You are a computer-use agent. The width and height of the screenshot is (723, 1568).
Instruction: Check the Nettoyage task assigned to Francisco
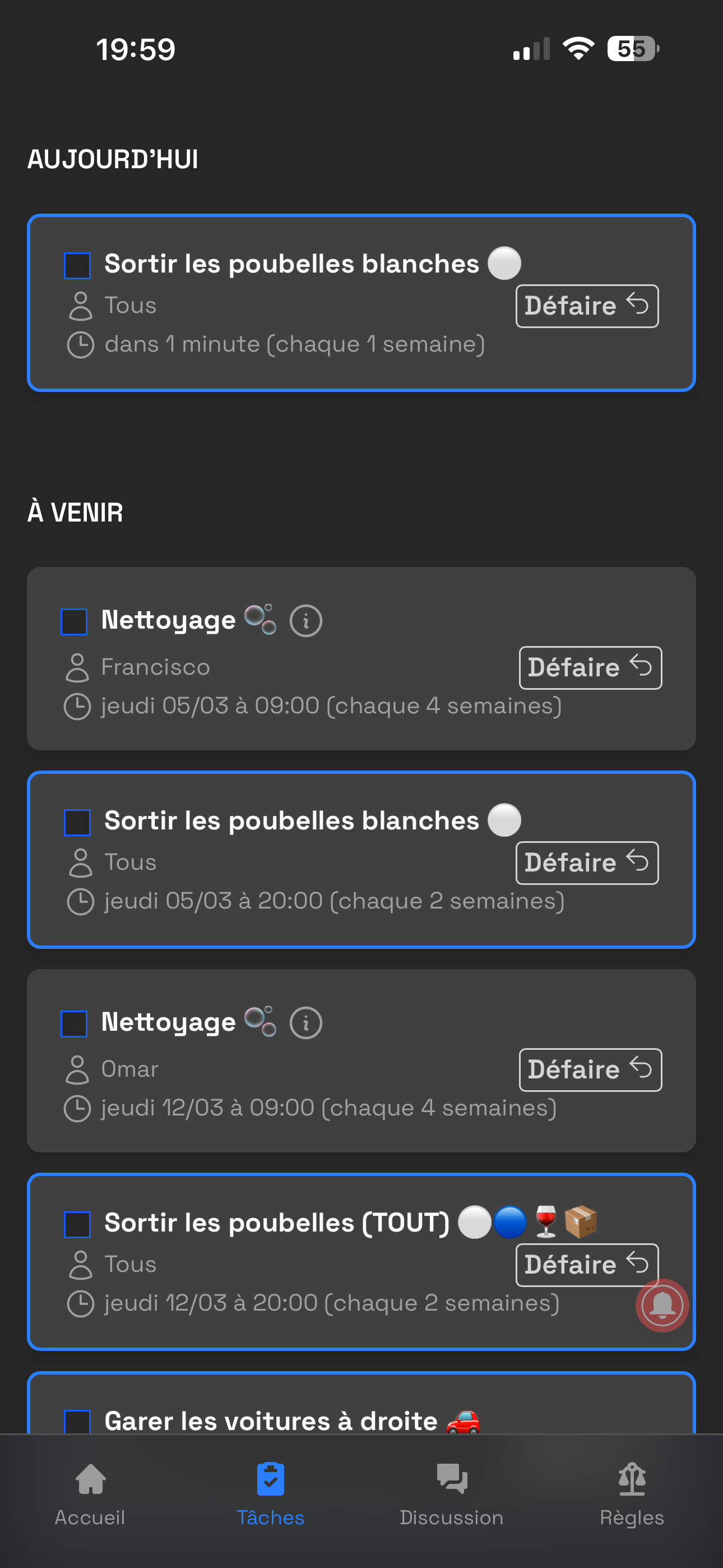click(73, 620)
